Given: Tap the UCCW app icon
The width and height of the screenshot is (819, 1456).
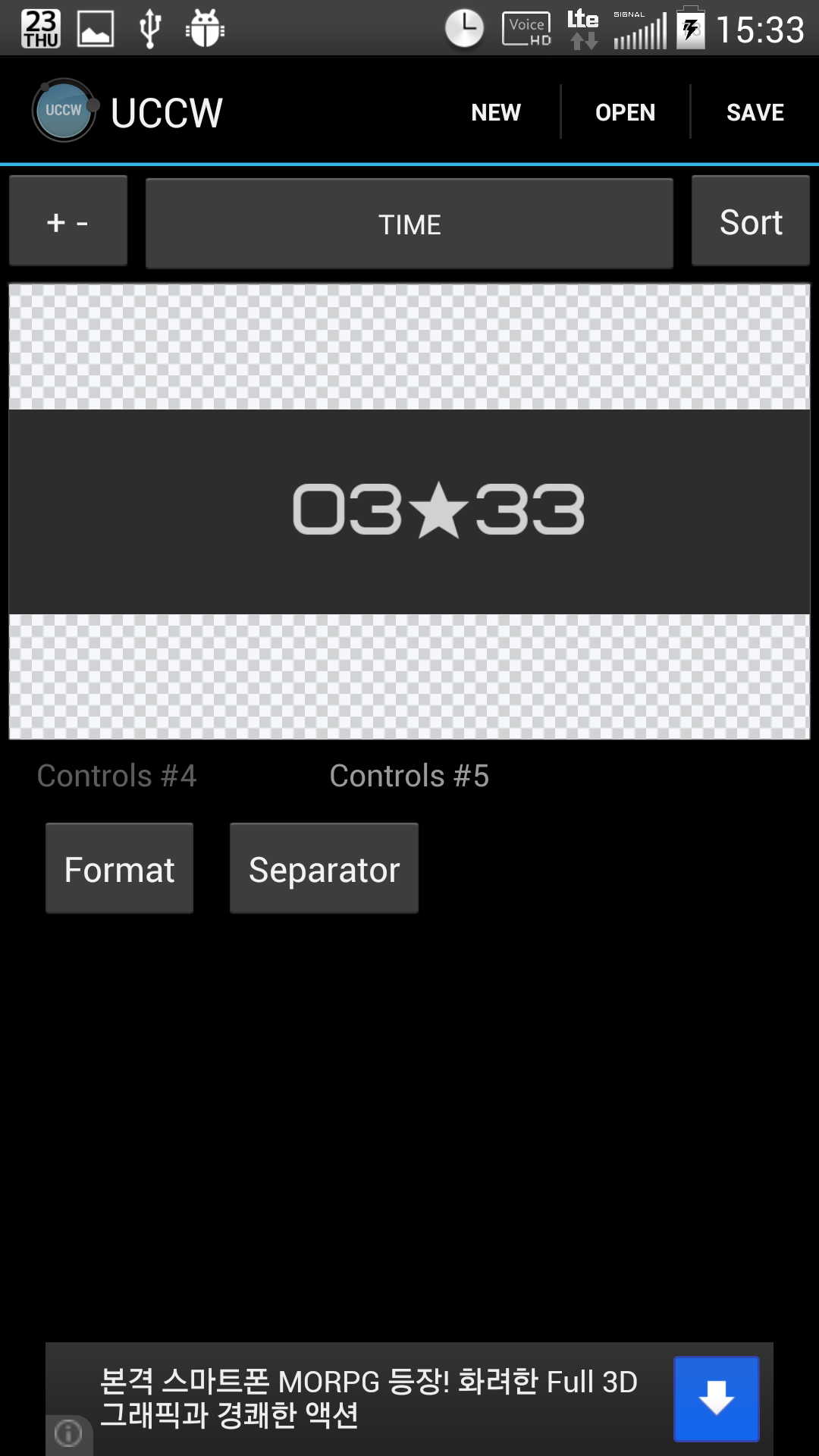Looking at the screenshot, I should [x=64, y=111].
